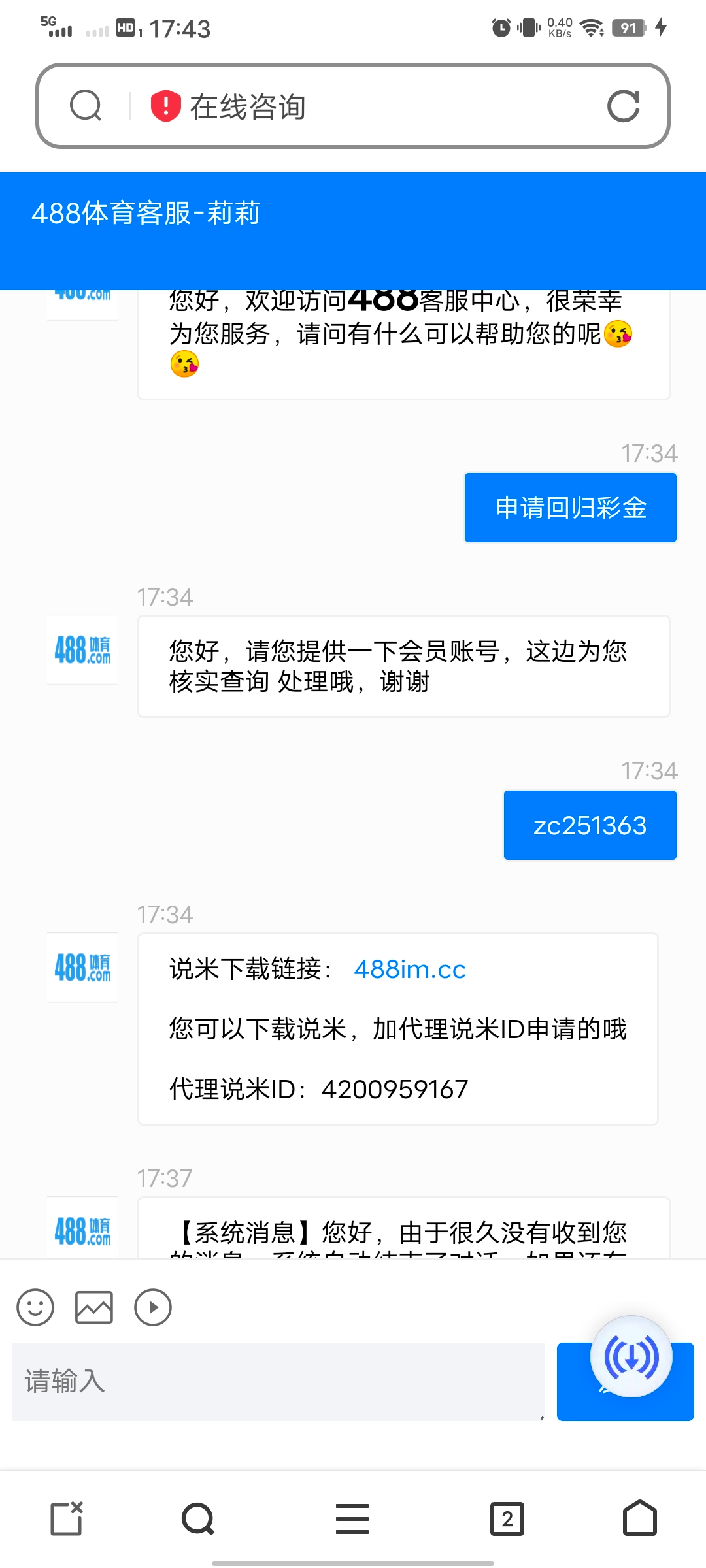This screenshot has height=1568, width=706.
Task: Tap the page-with-X icon in the browser bar
Action: click(x=67, y=1518)
